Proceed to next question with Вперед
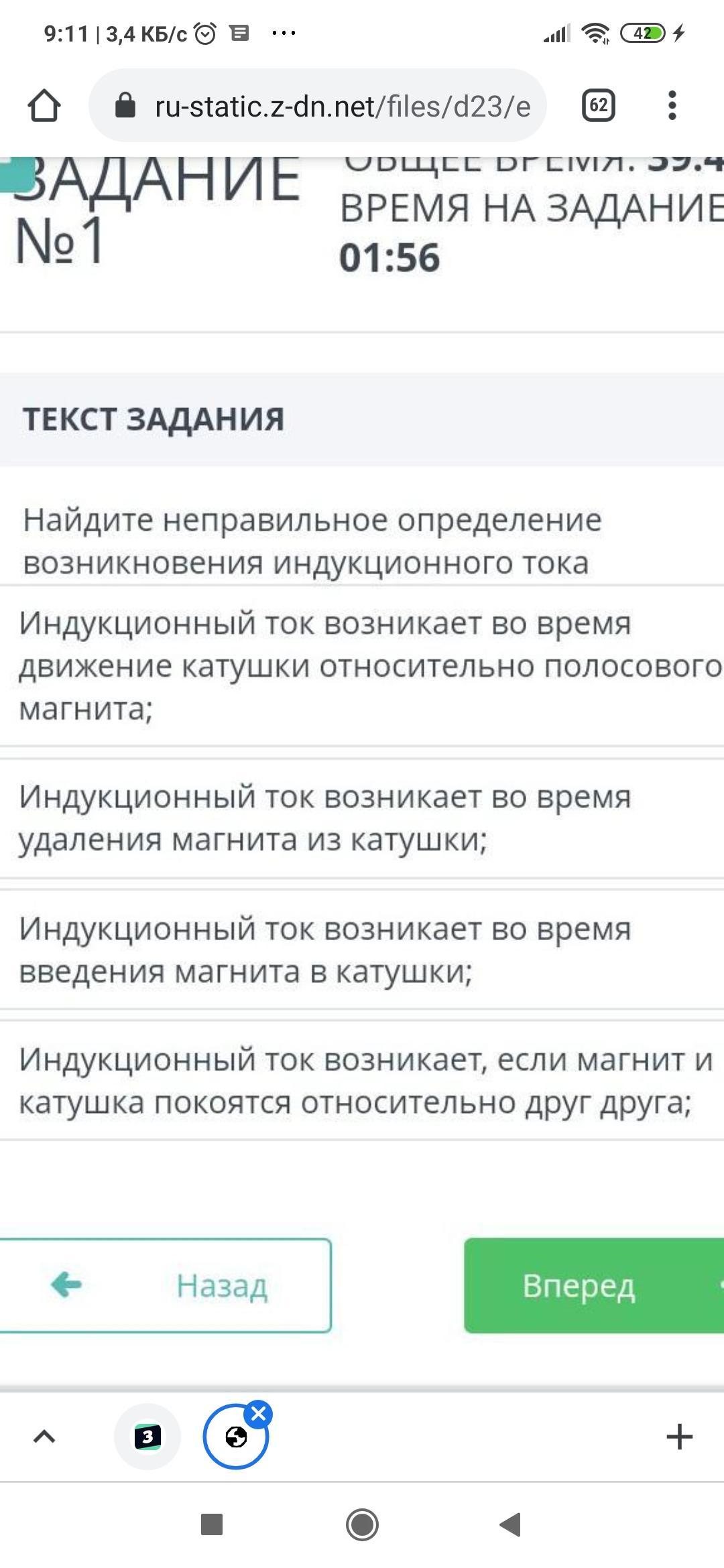Image resolution: width=724 pixels, height=1568 pixels. pyautogui.click(x=593, y=1285)
